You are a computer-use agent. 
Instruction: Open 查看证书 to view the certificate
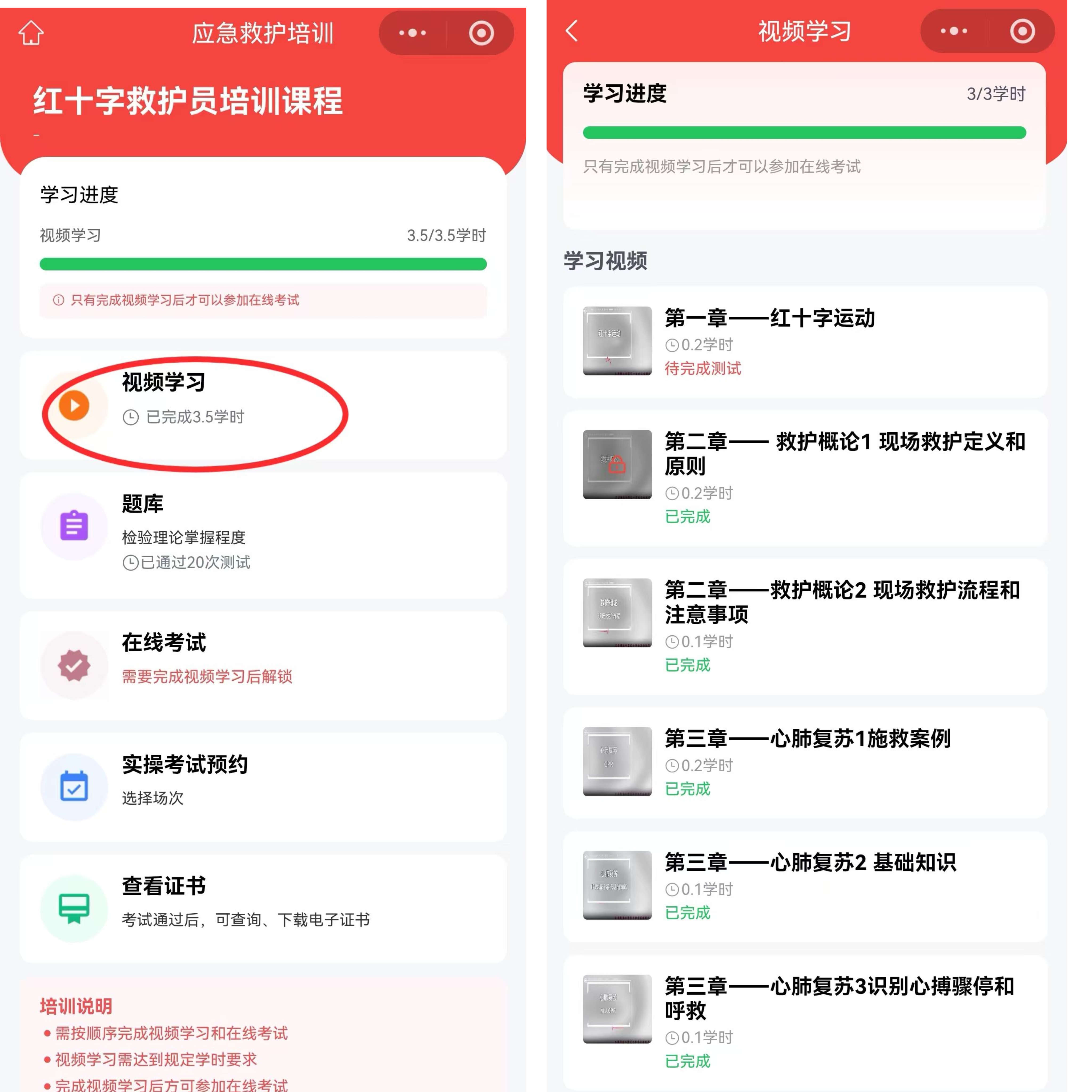click(263, 908)
